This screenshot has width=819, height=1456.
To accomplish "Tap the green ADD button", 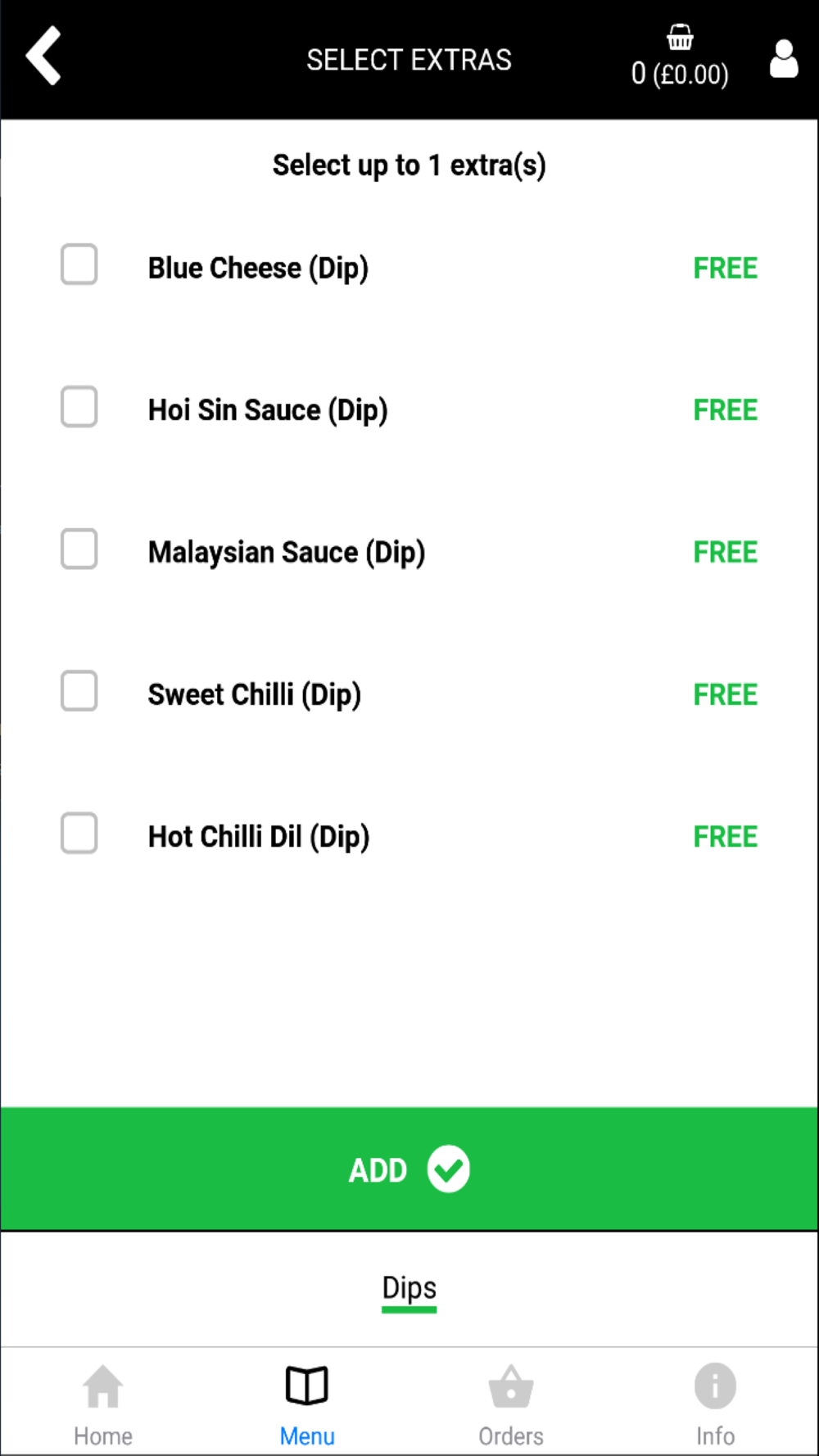I will 409,1169.
